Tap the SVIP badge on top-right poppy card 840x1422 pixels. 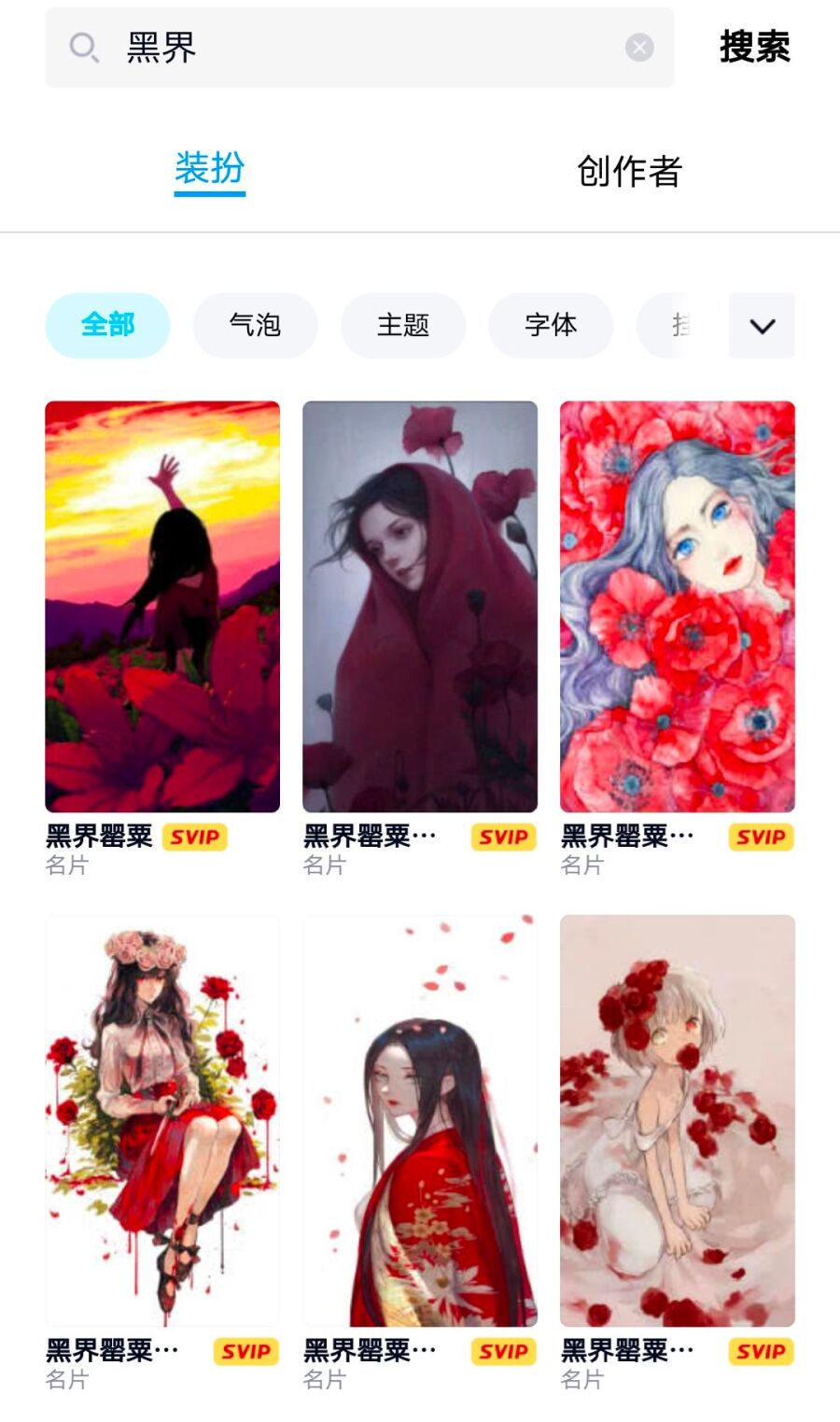[x=760, y=837]
